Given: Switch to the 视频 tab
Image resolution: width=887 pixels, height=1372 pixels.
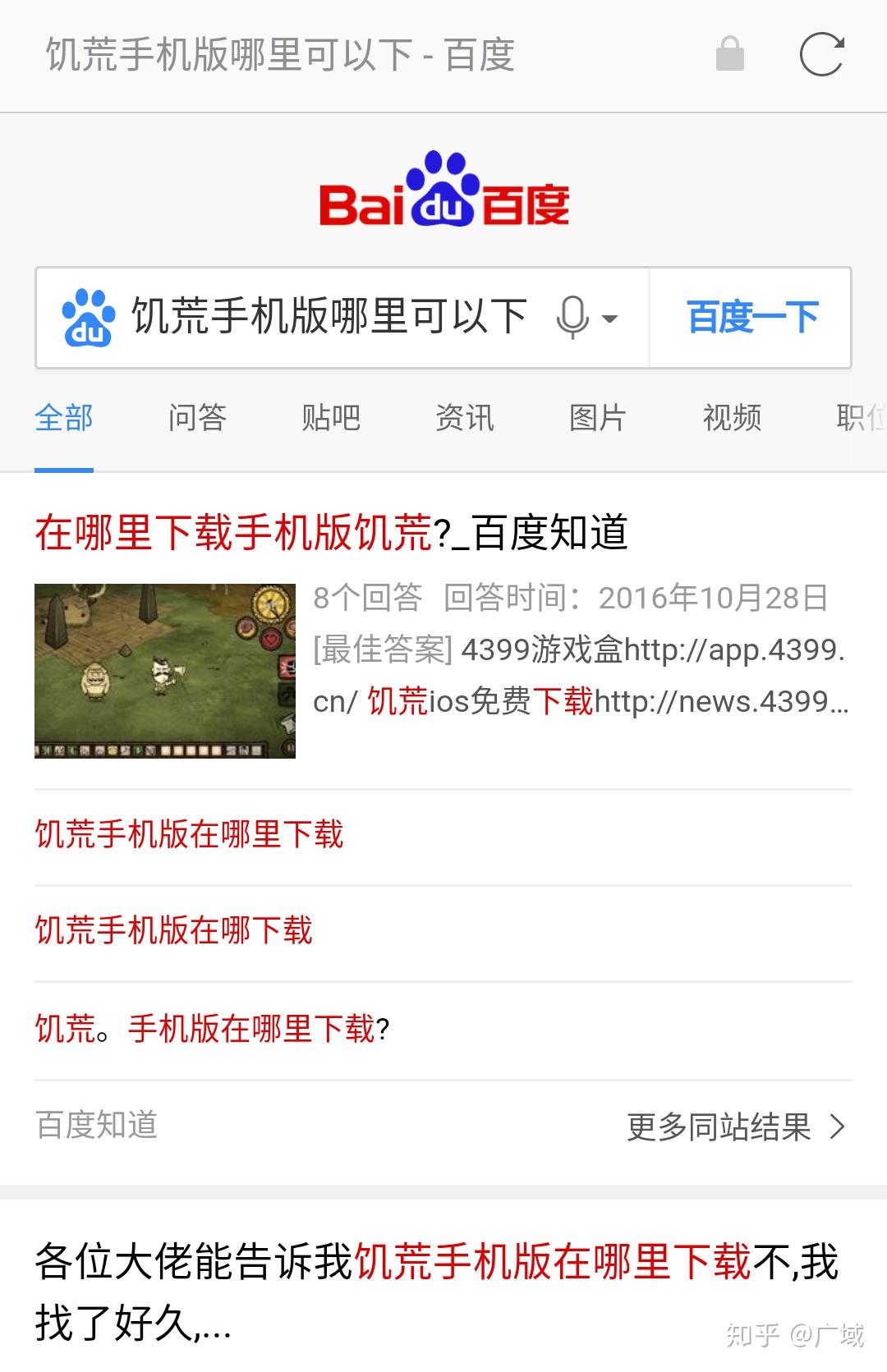Looking at the screenshot, I should (x=732, y=418).
